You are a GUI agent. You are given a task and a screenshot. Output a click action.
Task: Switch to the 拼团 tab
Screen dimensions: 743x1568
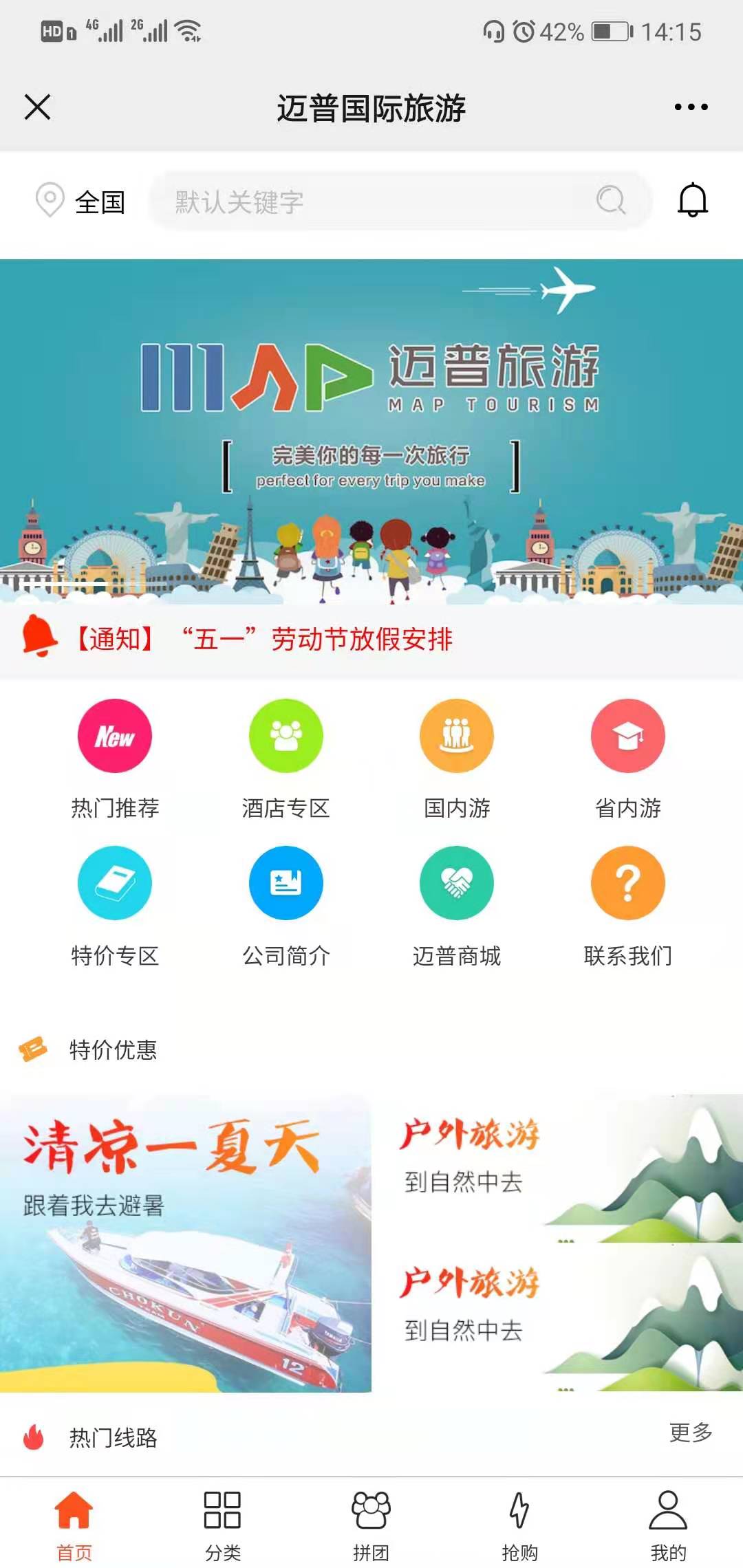tap(371, 1523)
